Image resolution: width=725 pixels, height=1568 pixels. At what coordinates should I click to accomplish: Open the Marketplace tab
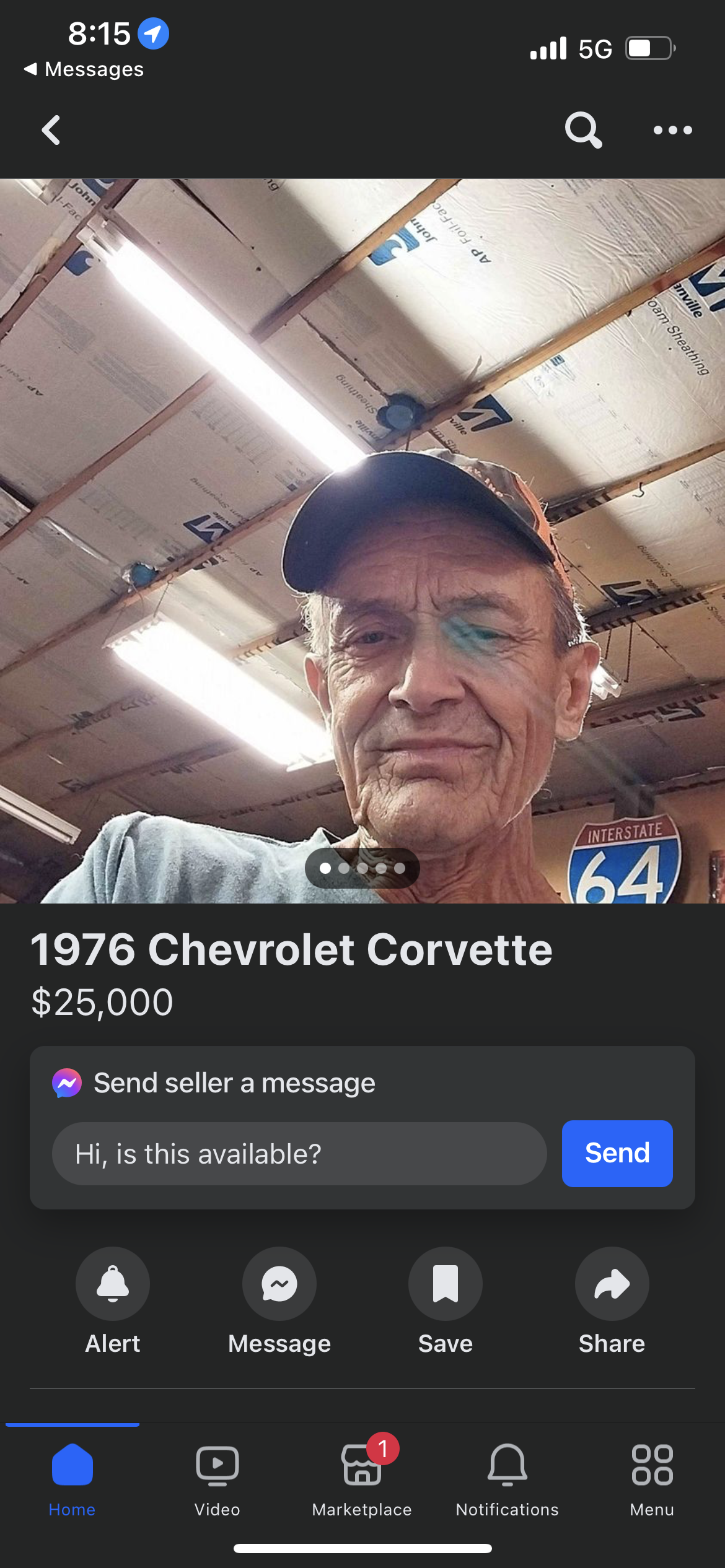(x=362, y=1479)
